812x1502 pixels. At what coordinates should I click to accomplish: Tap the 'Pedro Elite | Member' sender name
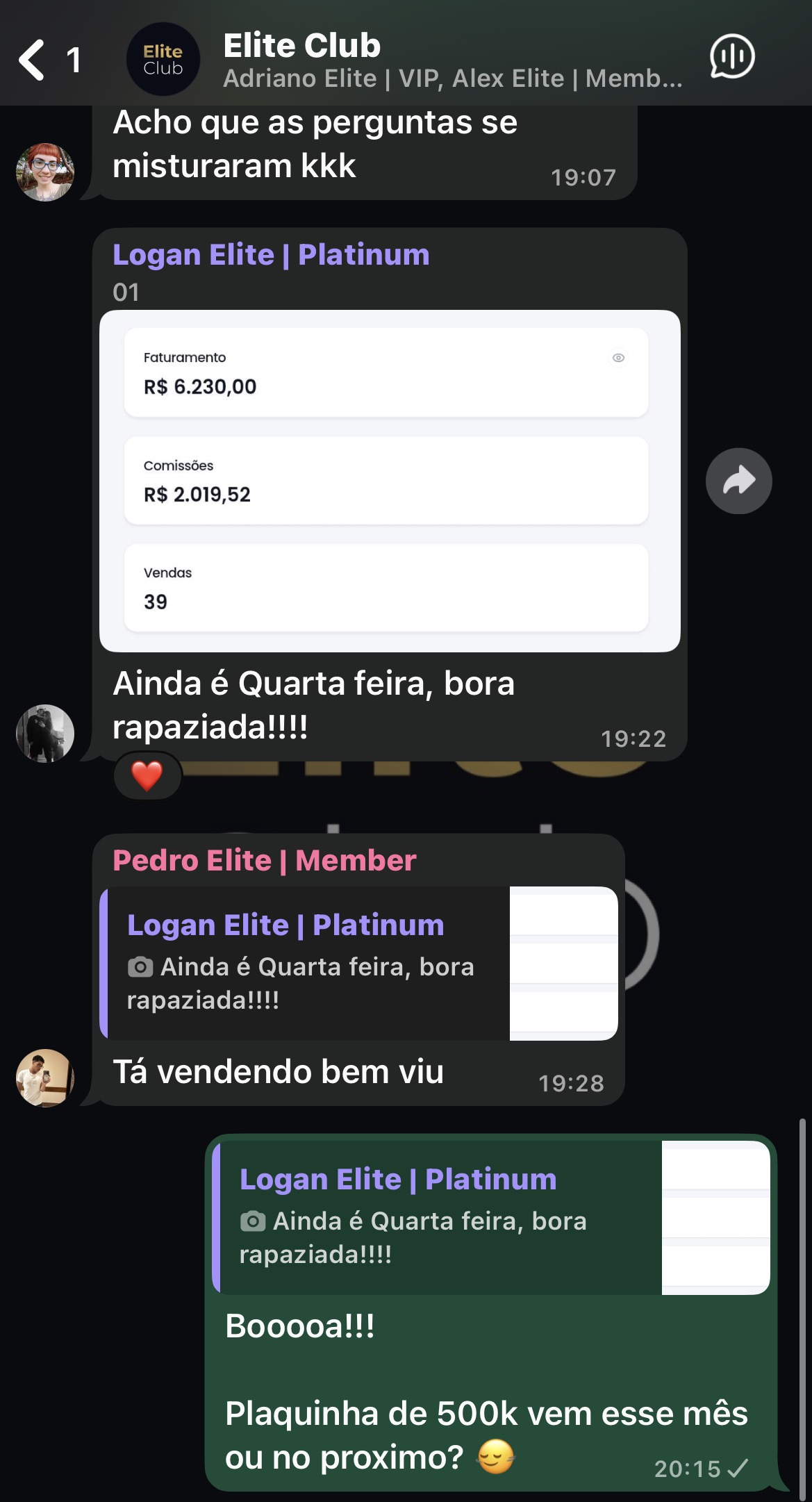pyautogui.click(x=264, y=859)
